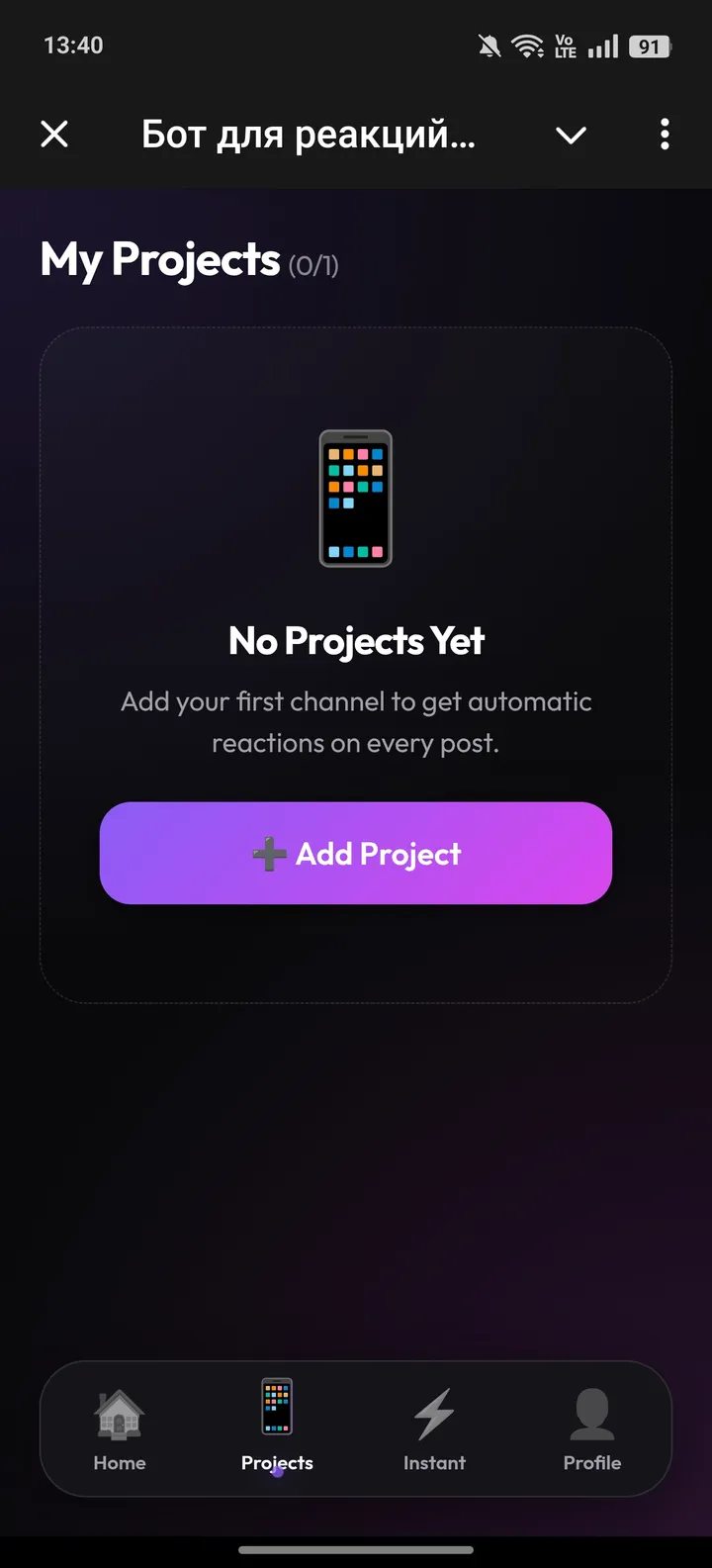Screen dimensions: 712x1568
Task: Close the mini app with the X
Action: click(54, 134)
